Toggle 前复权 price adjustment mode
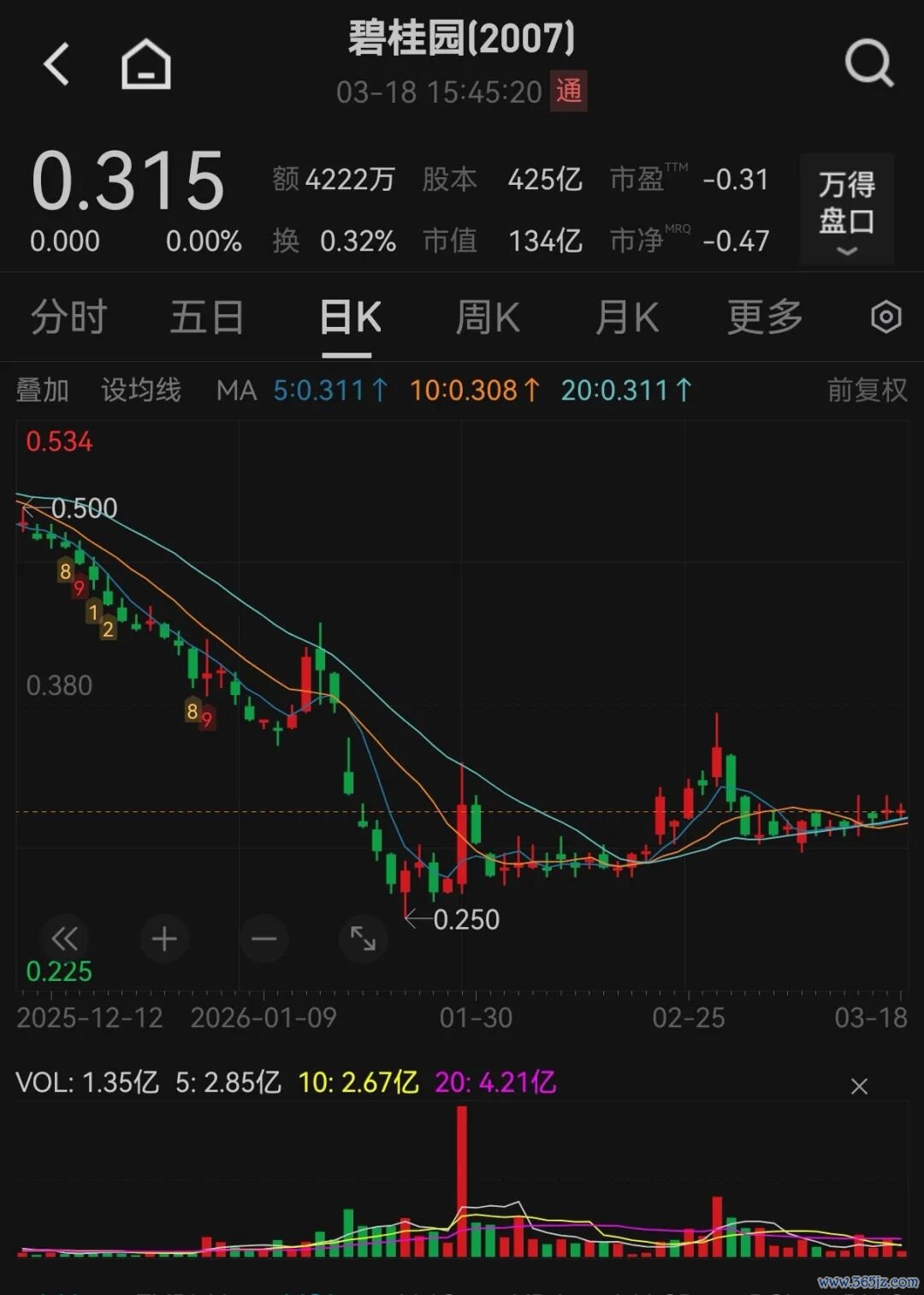 [864, 390]
